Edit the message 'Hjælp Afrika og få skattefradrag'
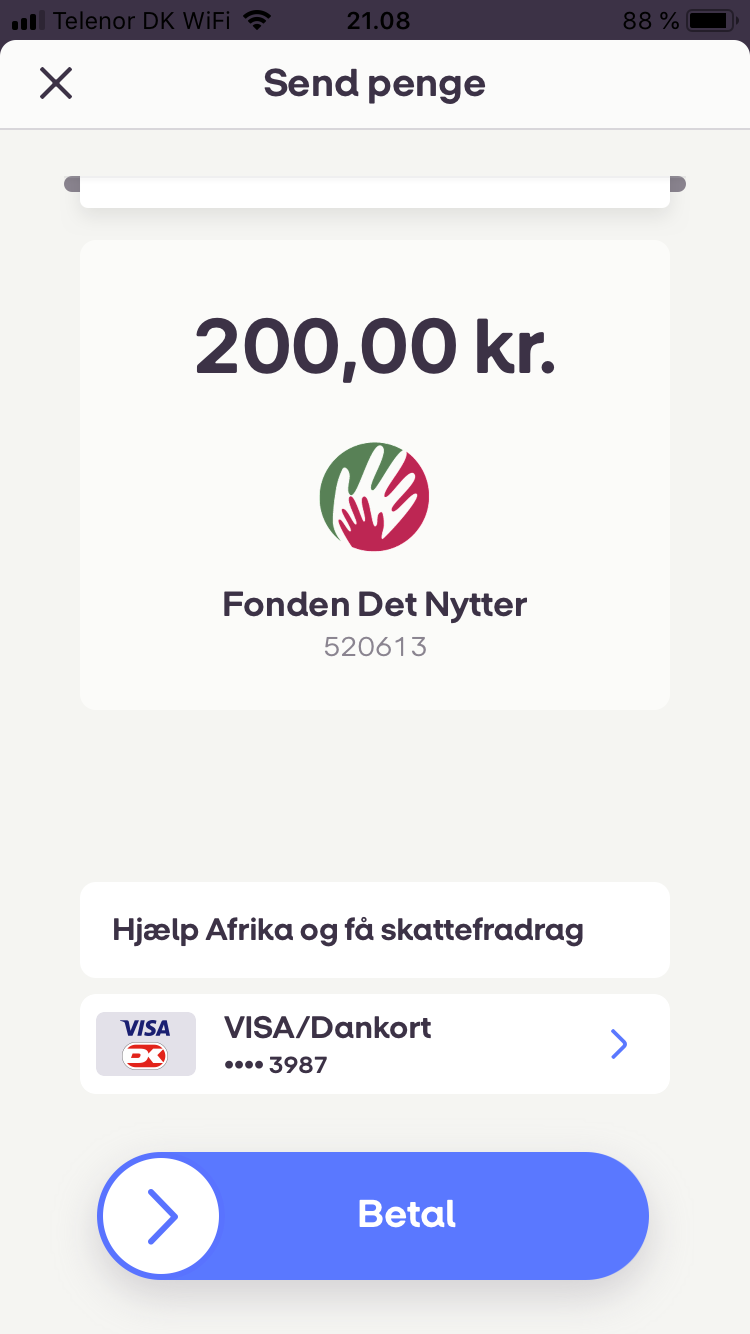The width and height of the screenshot is (750, 1334). [x=375, y=930]
